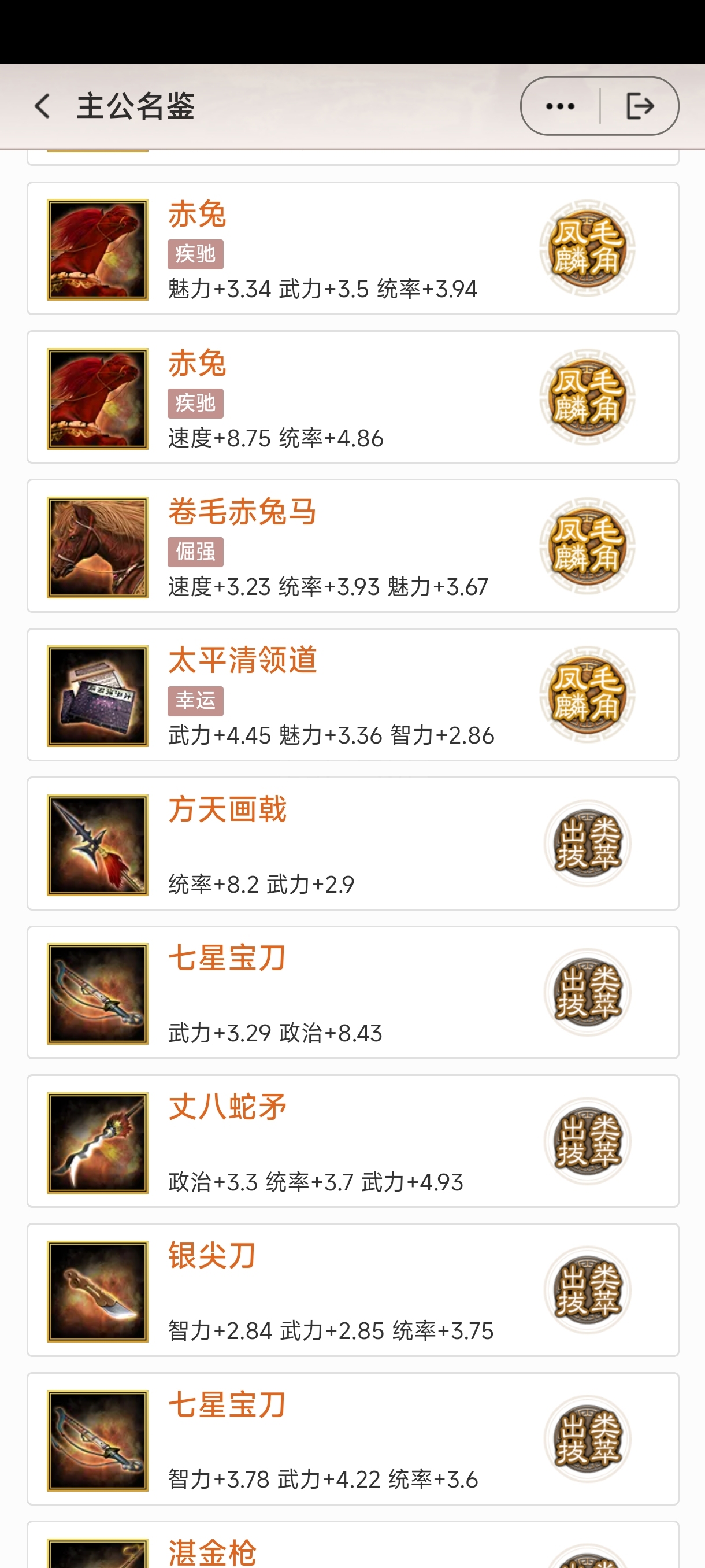Open the 湛金枪 card

click(x=353, y=1545)
